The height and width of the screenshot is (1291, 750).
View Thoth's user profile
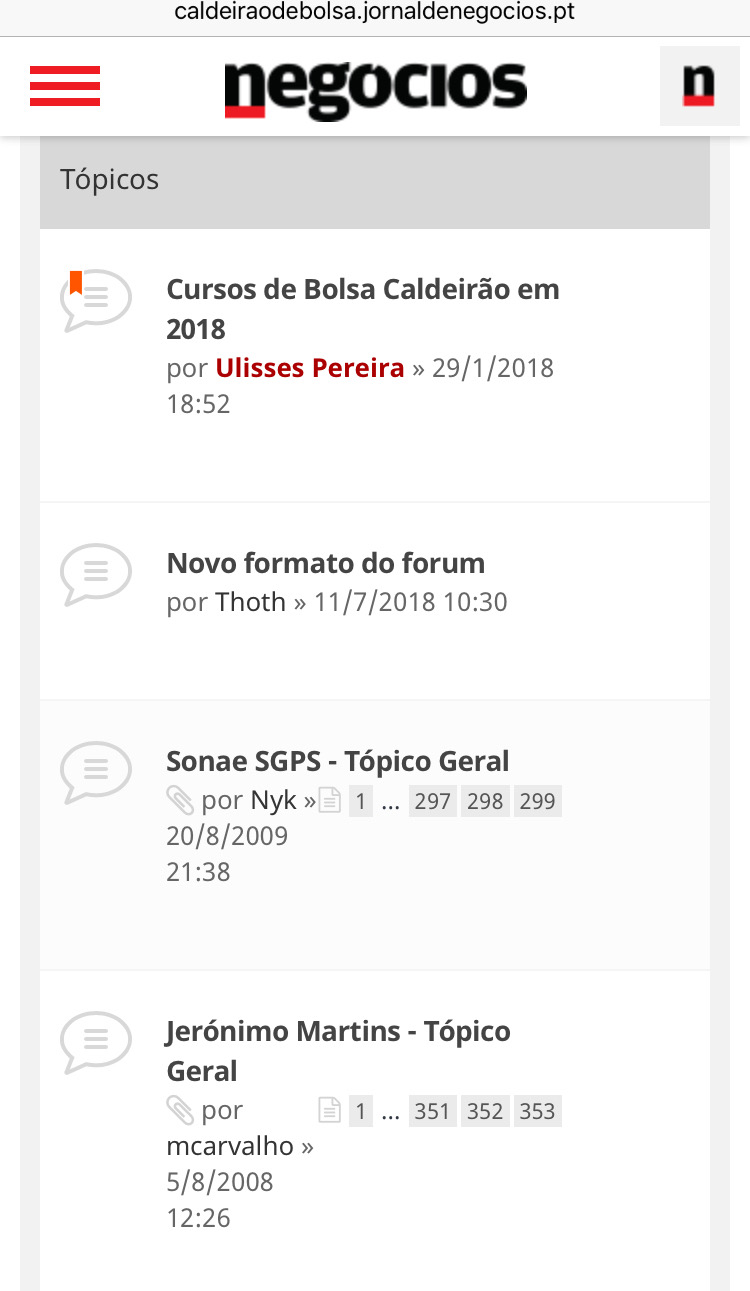(250, 602)
